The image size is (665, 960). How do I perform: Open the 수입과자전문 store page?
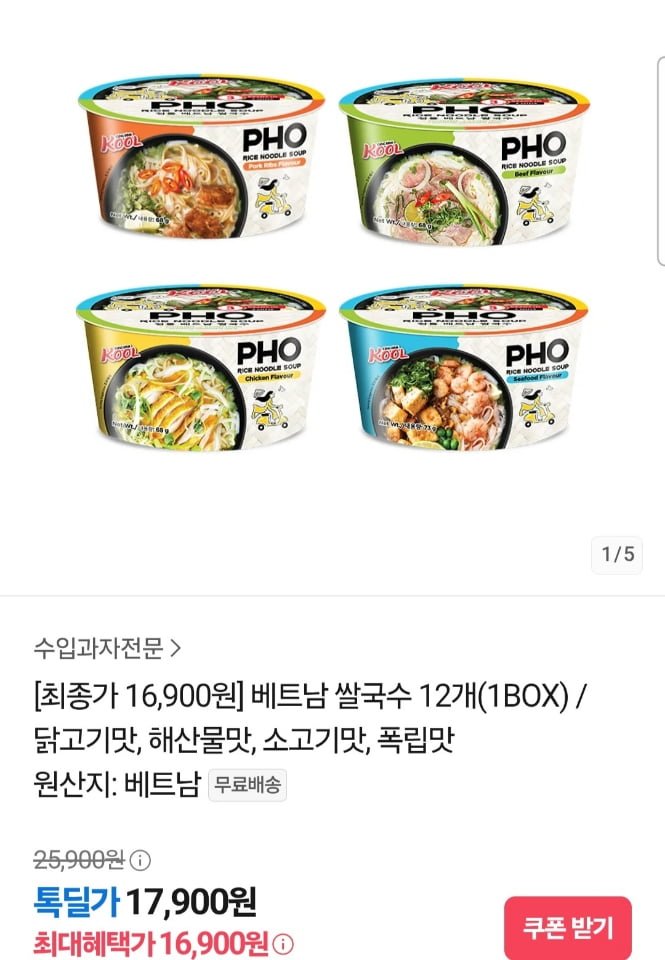tap(107, 647)
